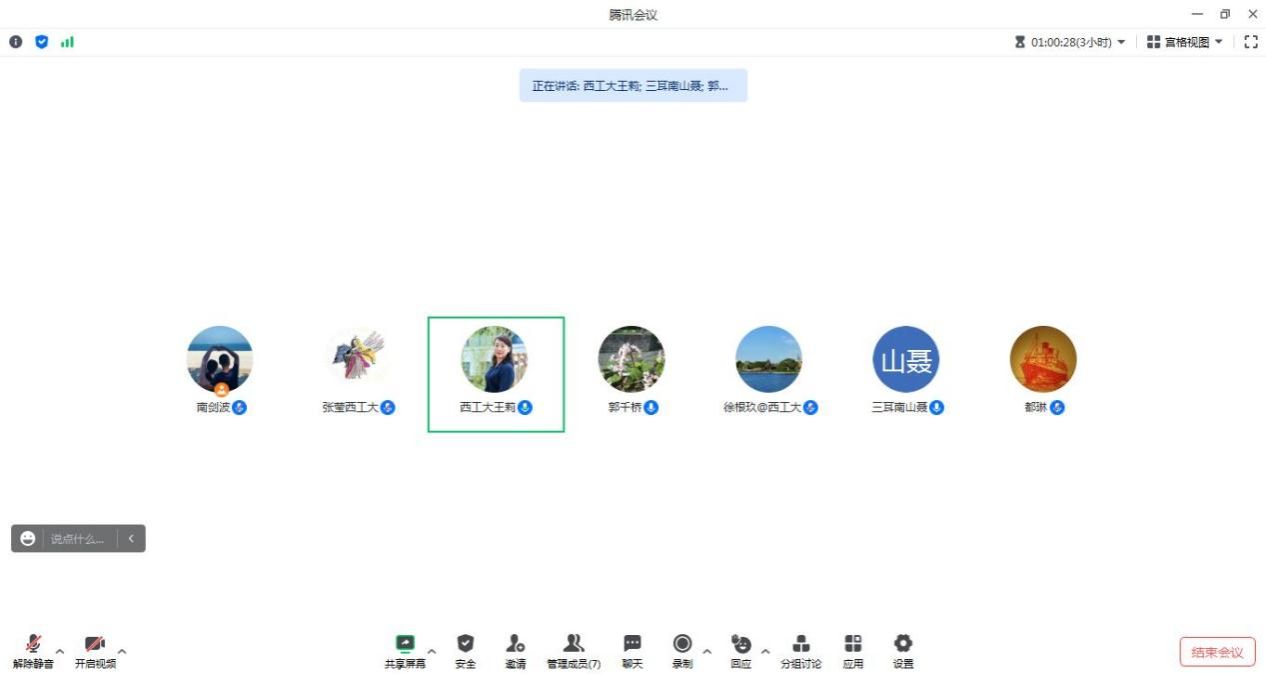Select participant 西工大王莉's tile

pos(496,374)
